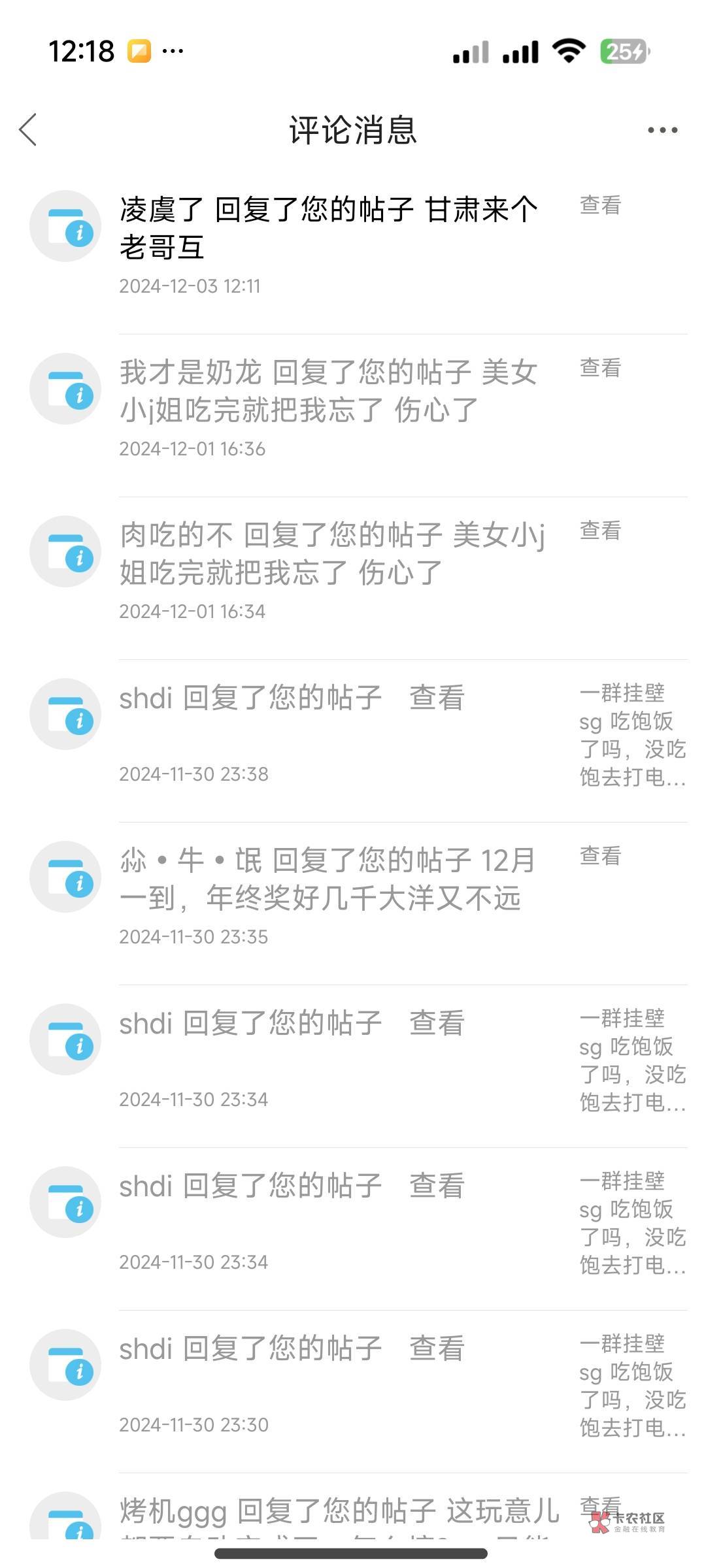Tap 查看 beside 尛•牛•氓's reply
This screenshot has height=1568, width=706.
[x=600, y=856]
